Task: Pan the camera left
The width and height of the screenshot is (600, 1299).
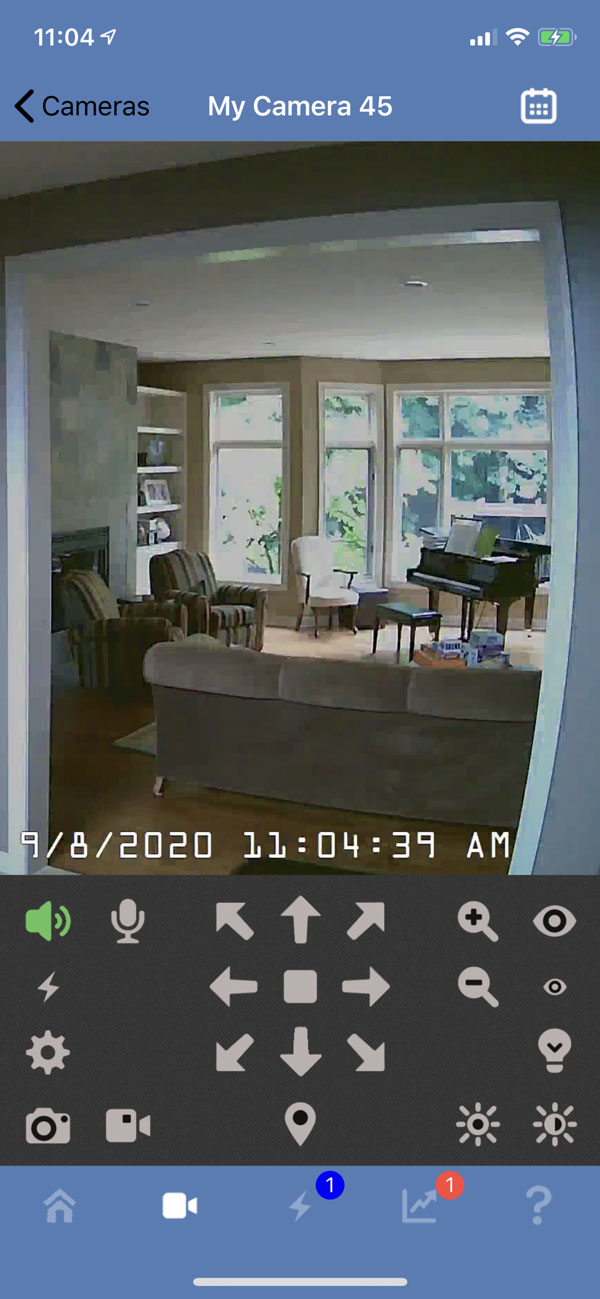Action: click(233, 988)
